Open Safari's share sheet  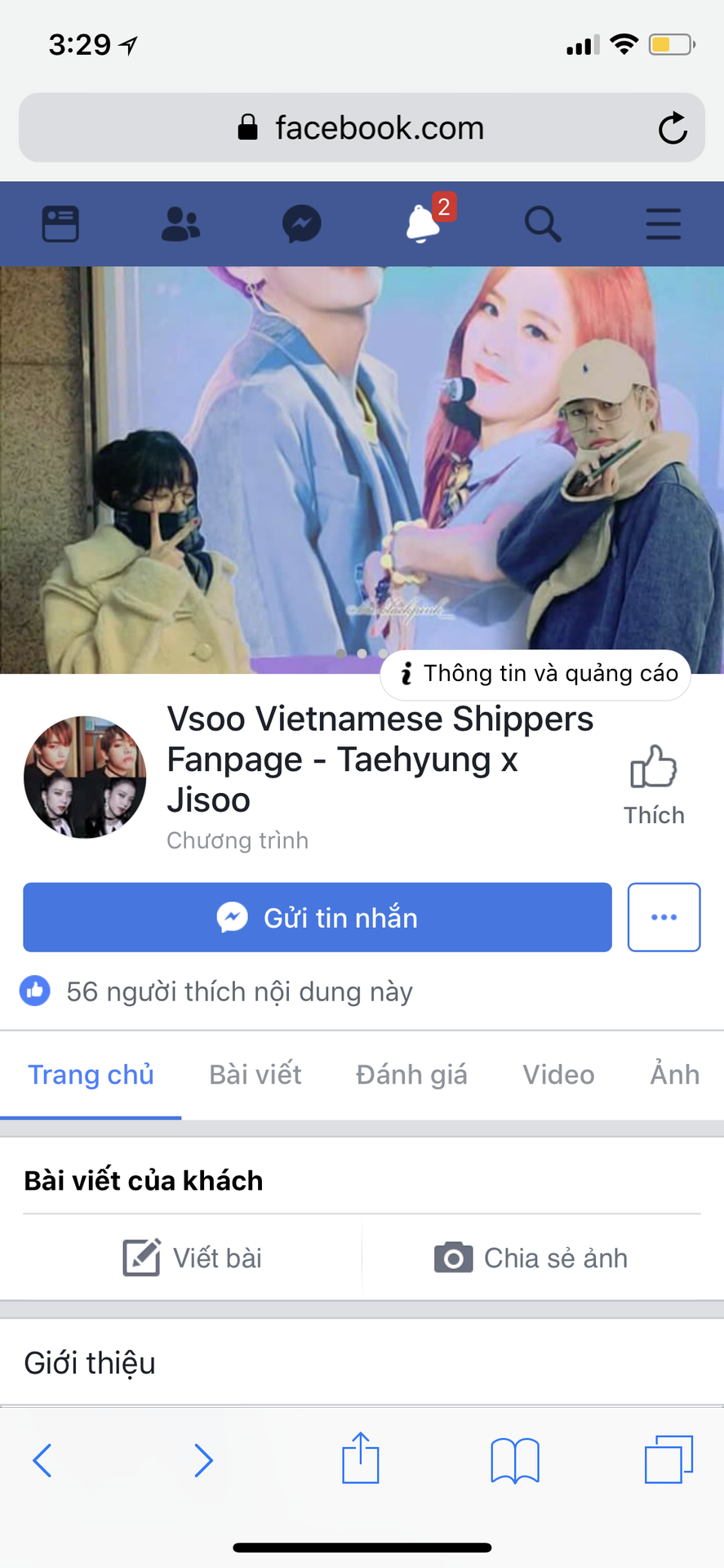(361, 1459)
